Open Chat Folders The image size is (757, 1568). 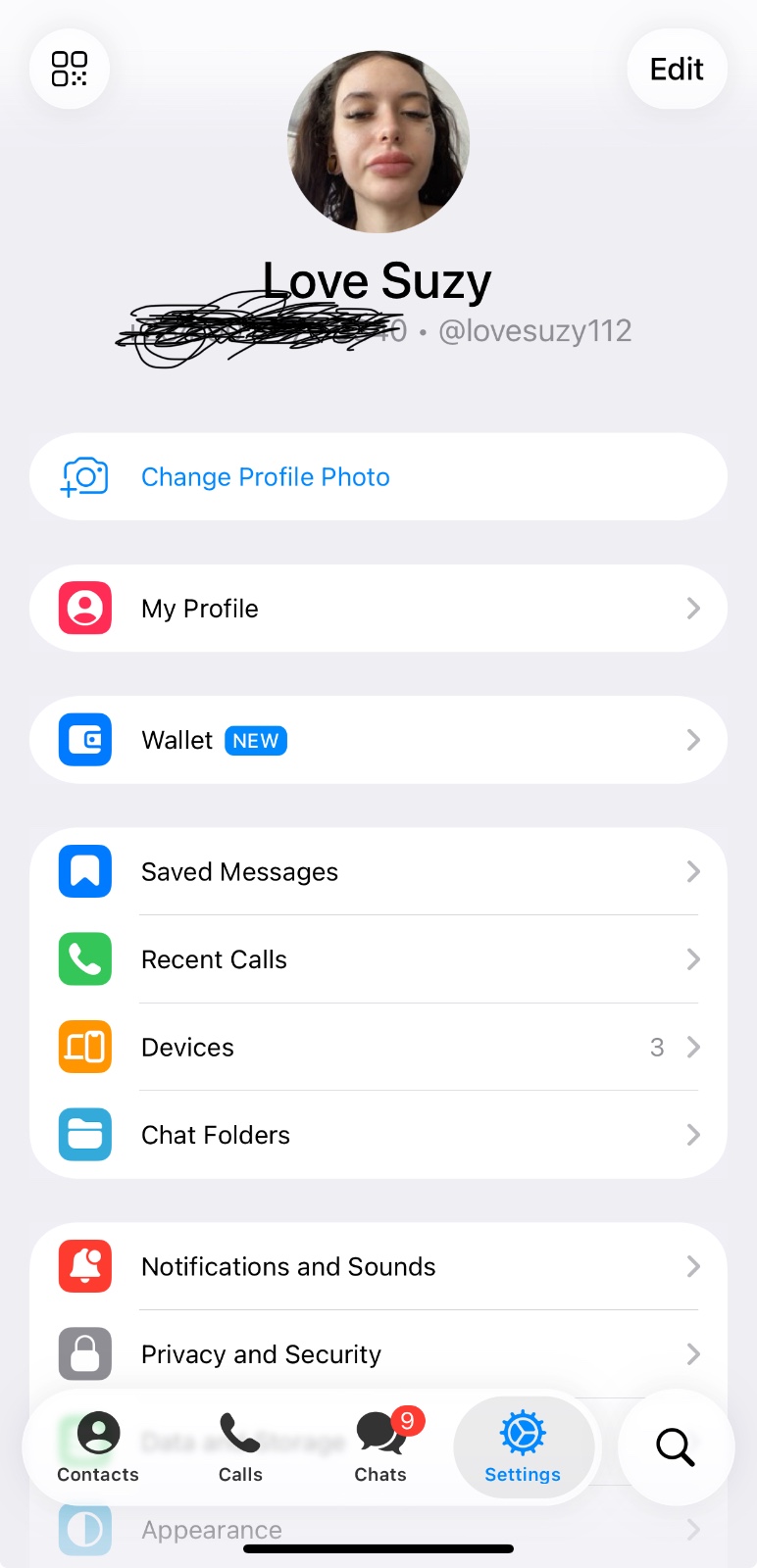[378, 1135]
